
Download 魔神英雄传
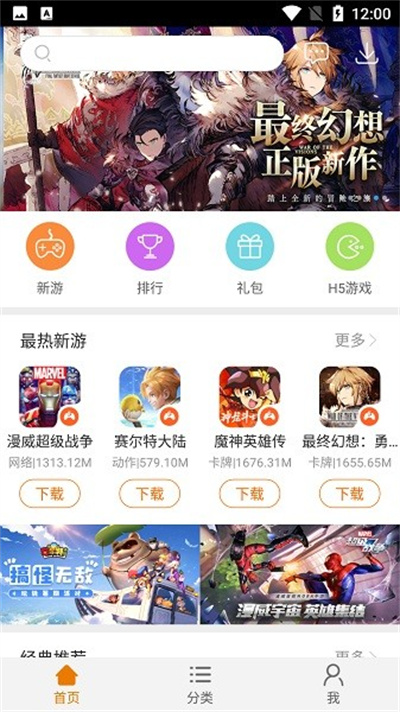(x=250, y=493)
